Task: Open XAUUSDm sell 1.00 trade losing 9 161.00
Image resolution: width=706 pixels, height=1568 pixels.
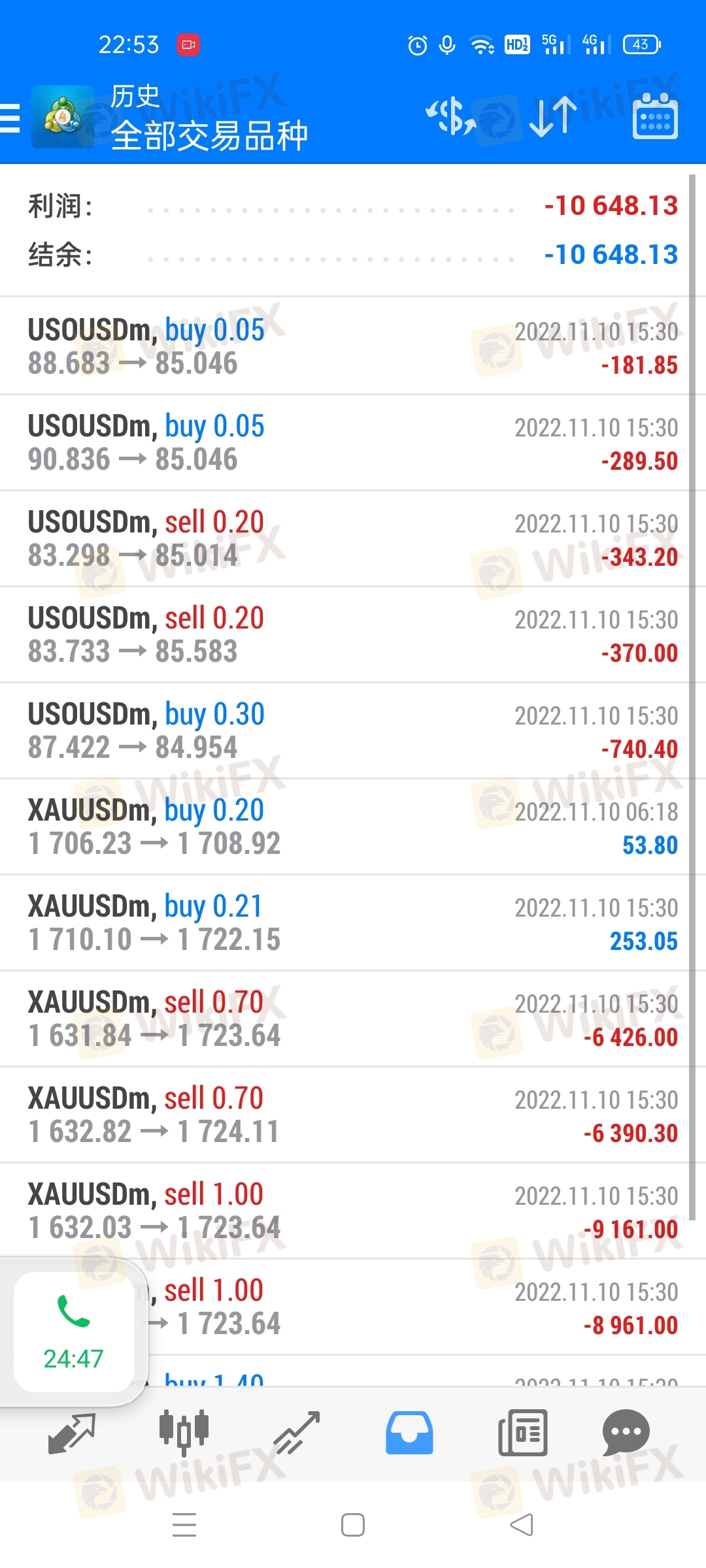Action: click(x=353, y=1211)
